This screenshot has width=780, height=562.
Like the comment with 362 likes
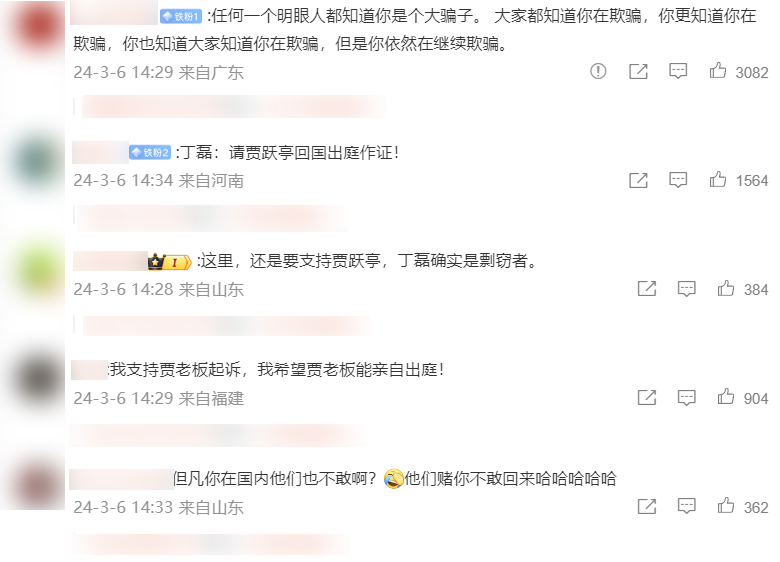pyautogui.click(x=726, y=507)
